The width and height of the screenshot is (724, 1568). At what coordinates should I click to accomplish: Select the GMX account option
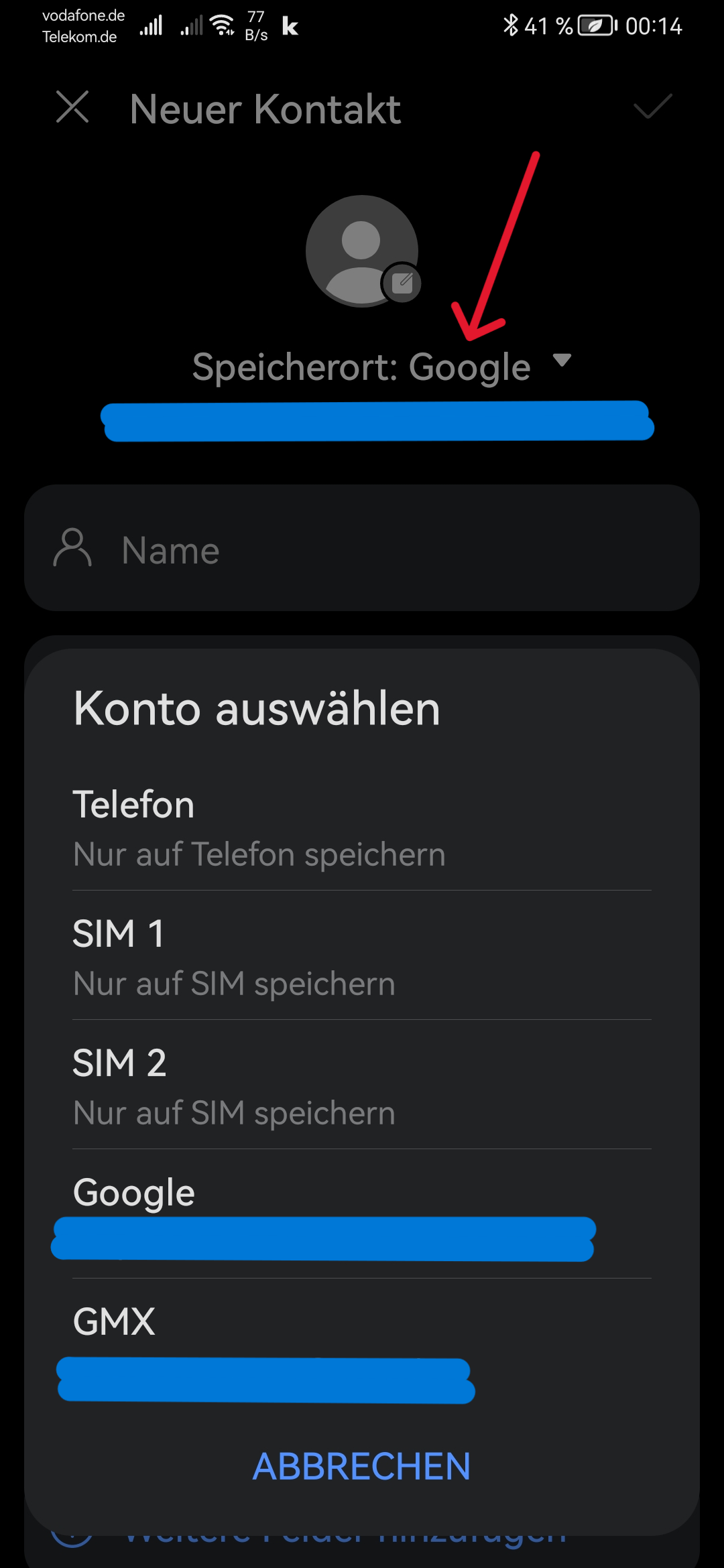[x=362, y=1347]
